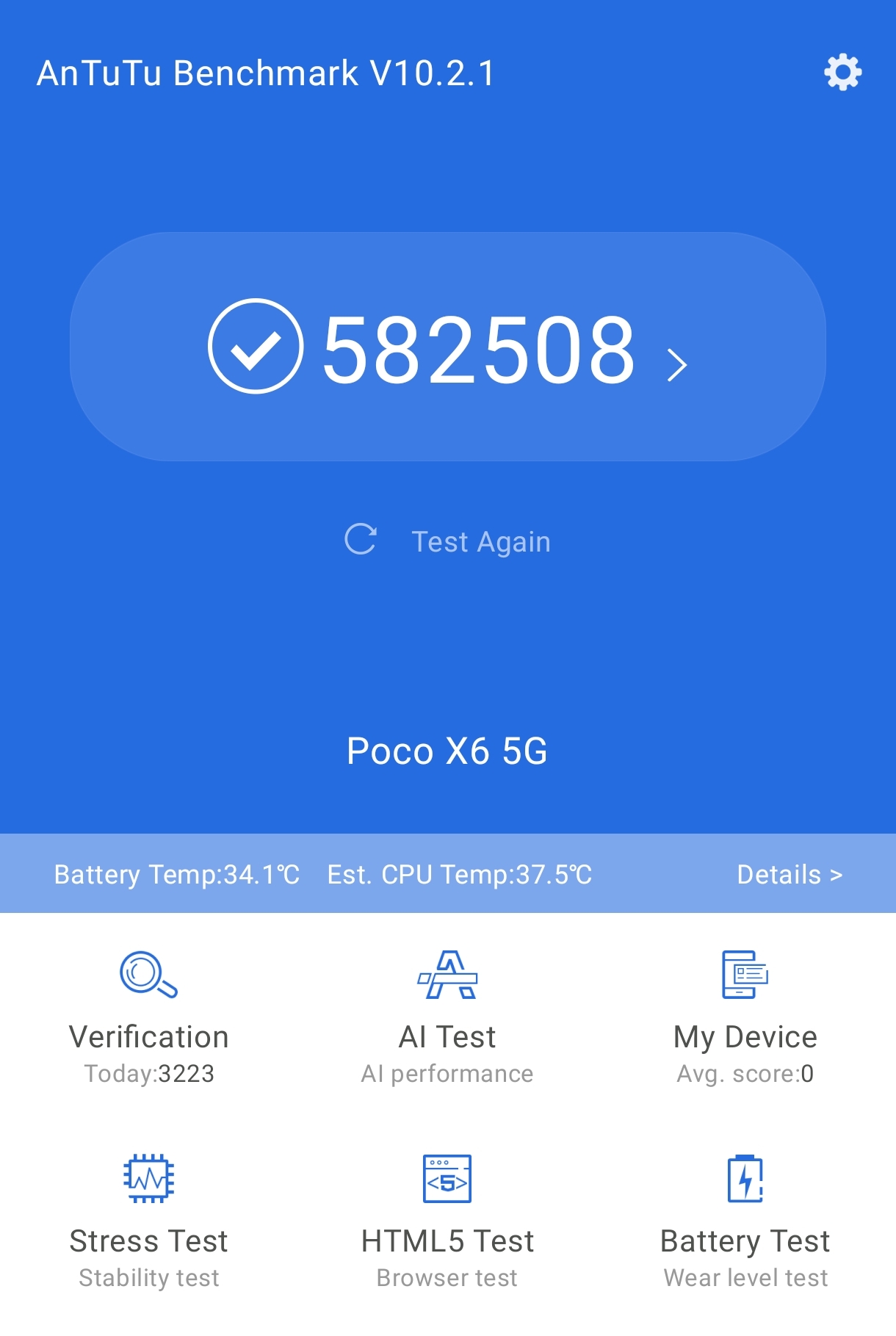
Task: Run the benchmark with Test Again
Action: click(x=448, y=541)
